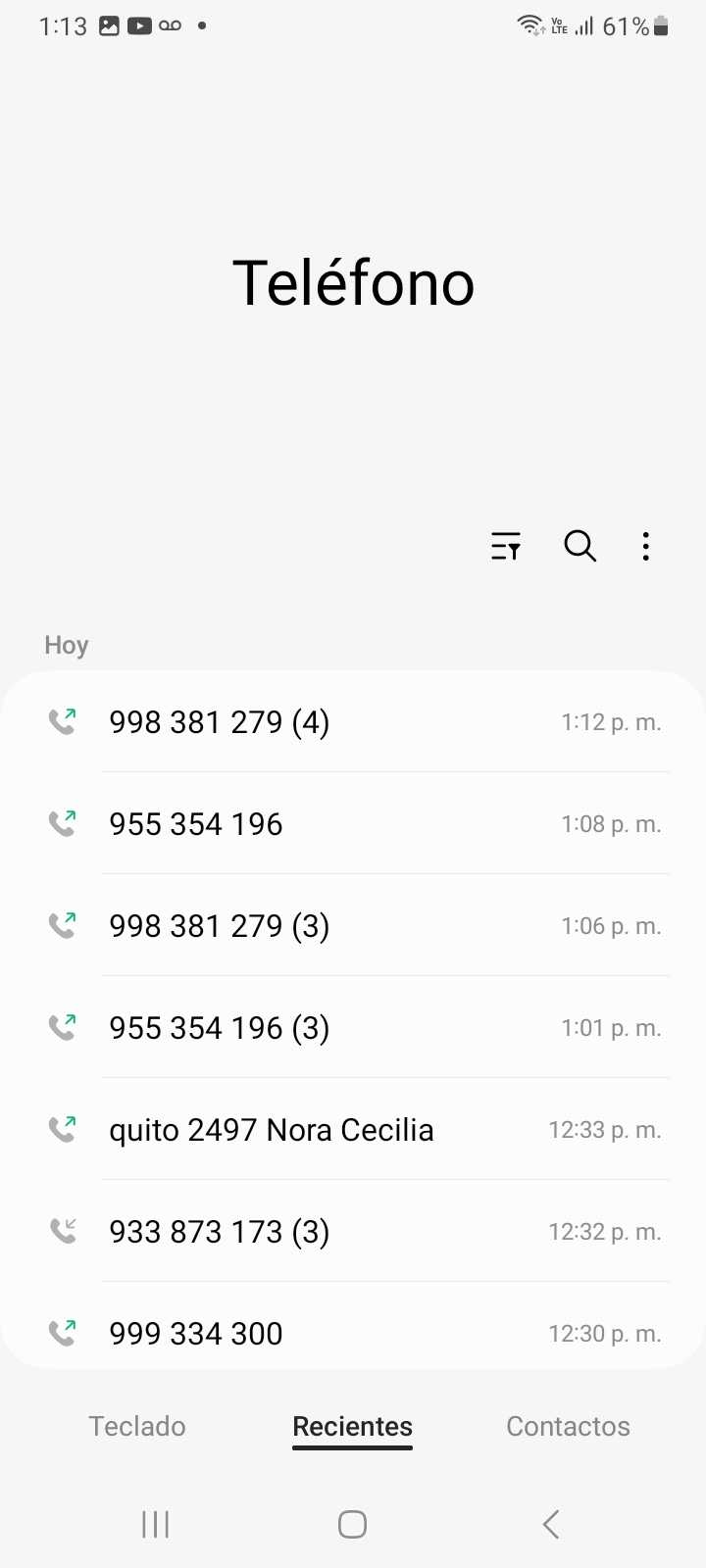View the incoming call from 933 873 173
706x1568 pixels.
(x=353, y=1232)
